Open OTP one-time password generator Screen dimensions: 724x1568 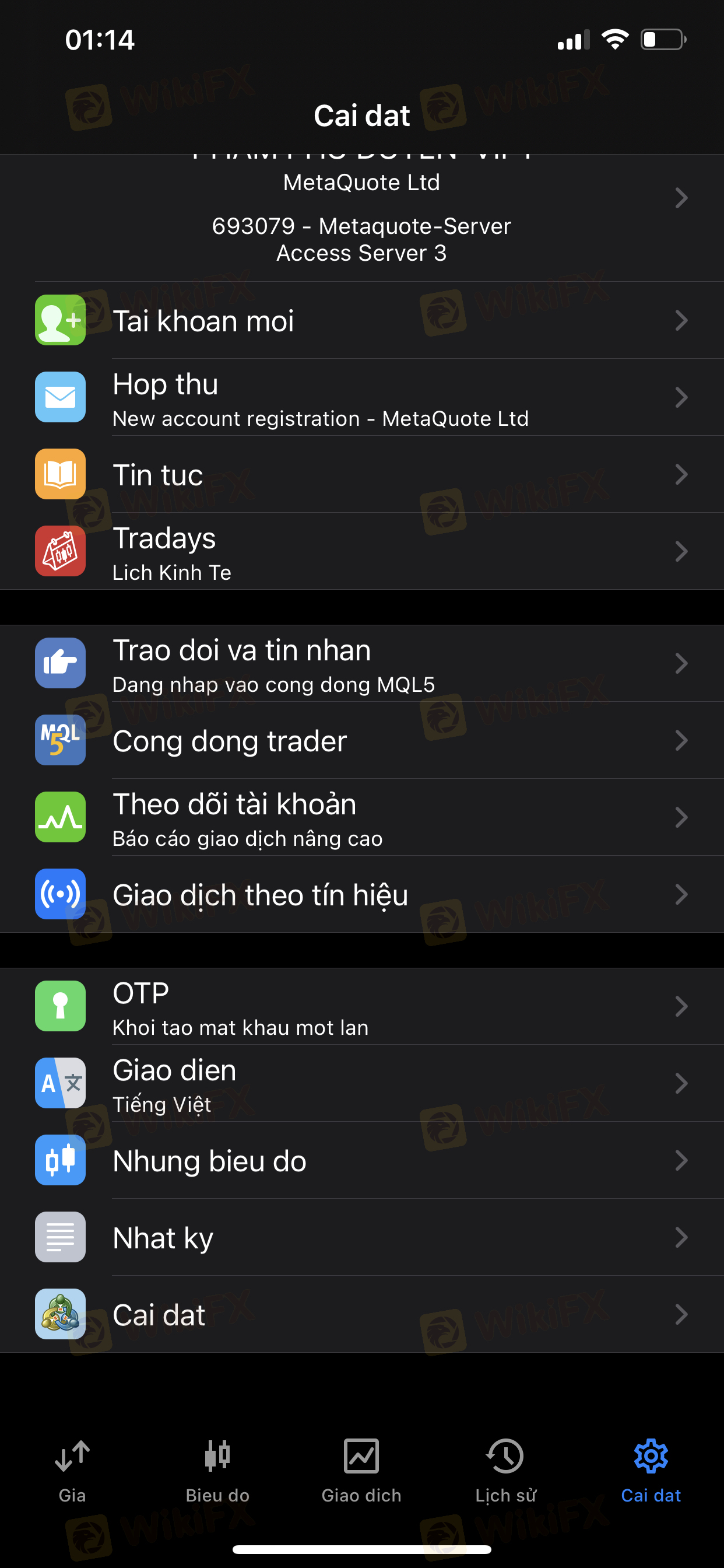tap(362, 1006)
